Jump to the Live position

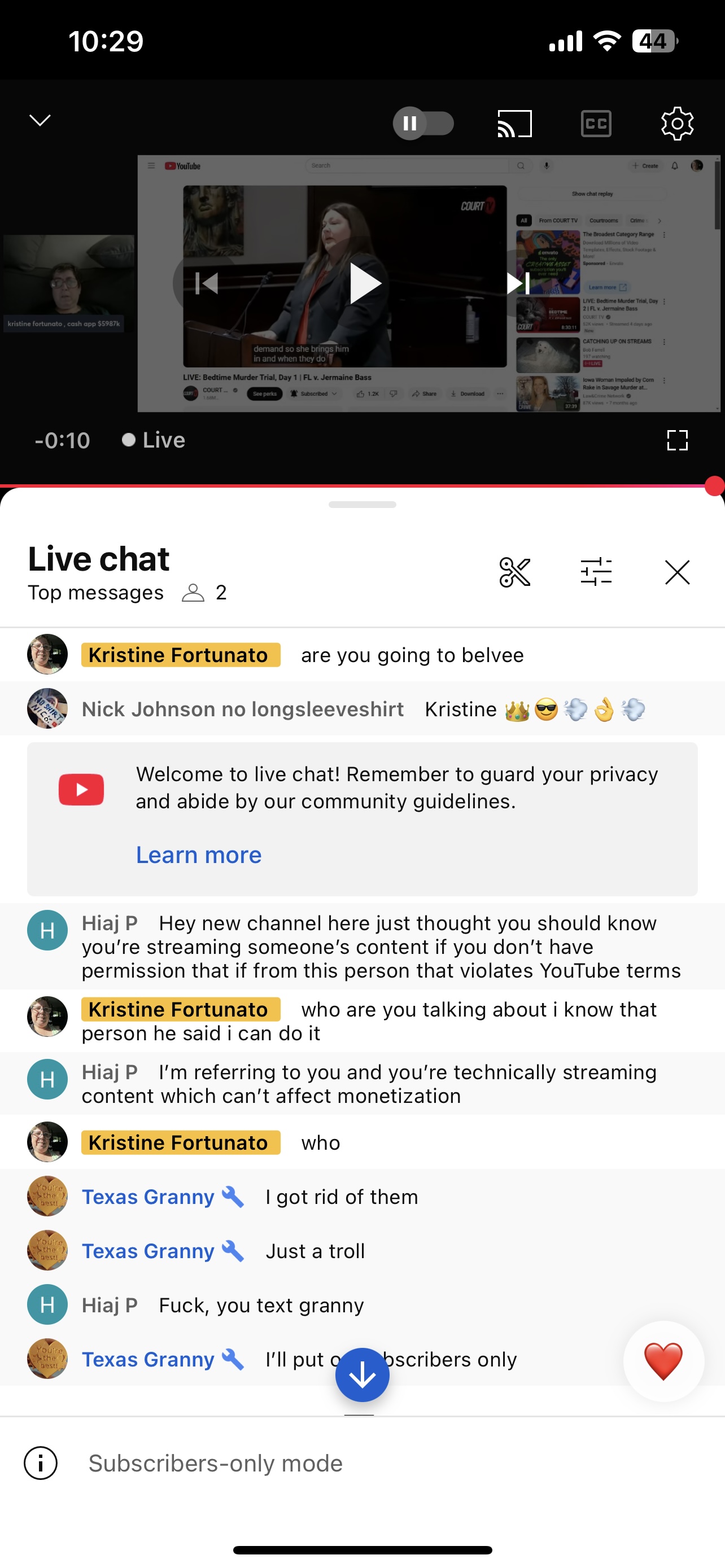154,440
